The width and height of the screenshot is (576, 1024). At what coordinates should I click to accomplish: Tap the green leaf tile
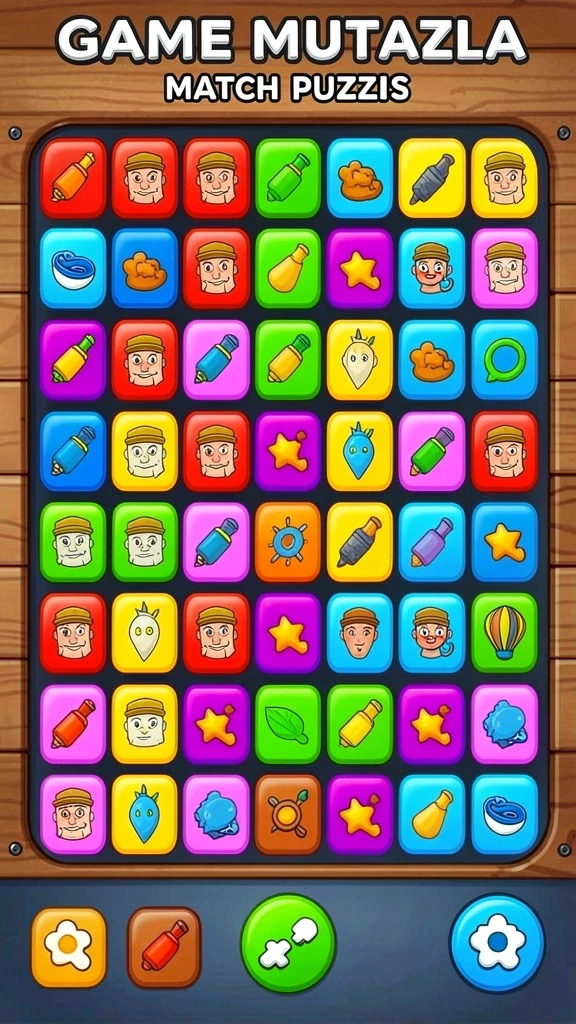point(288,724)
